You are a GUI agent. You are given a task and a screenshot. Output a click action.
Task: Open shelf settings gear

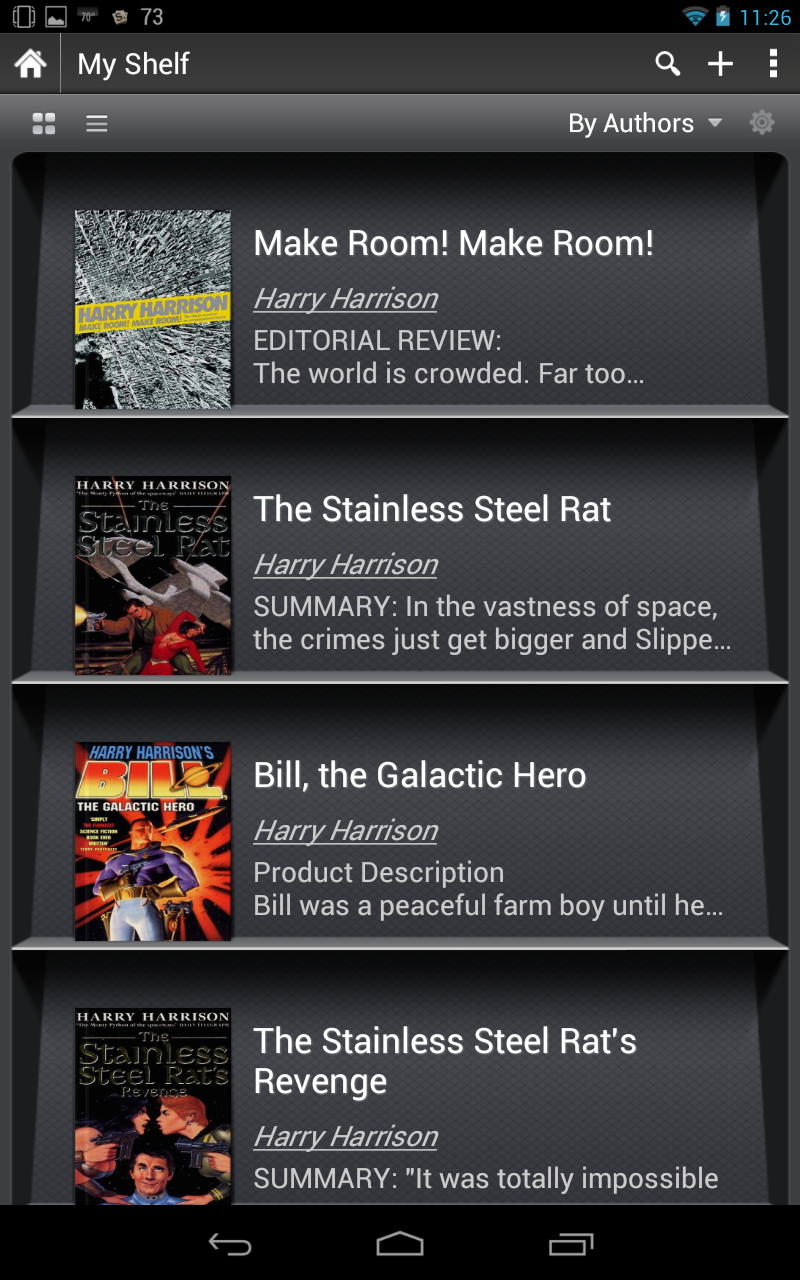(x=762, y=123)
